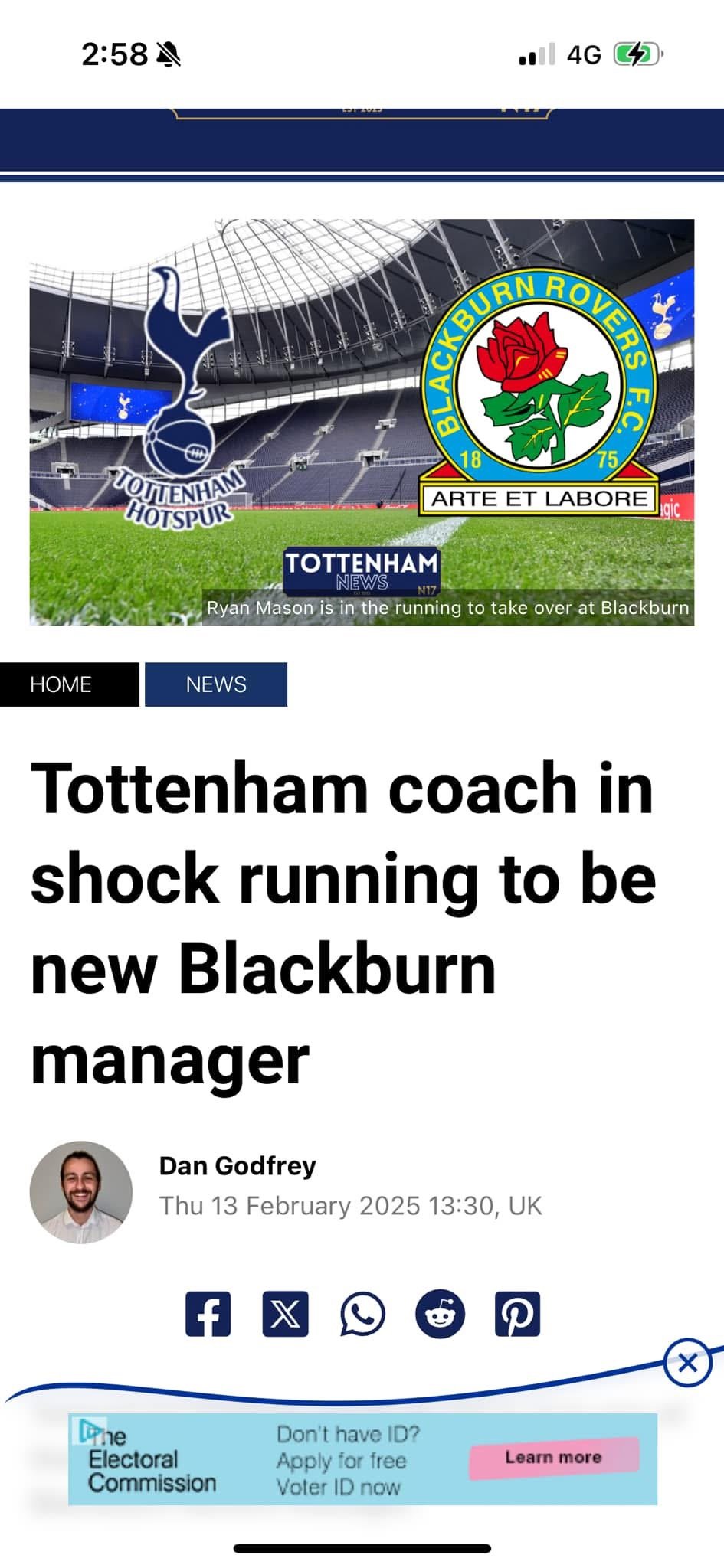
Task: Open author Dan Godfrey's profile
Action: 238,1165
